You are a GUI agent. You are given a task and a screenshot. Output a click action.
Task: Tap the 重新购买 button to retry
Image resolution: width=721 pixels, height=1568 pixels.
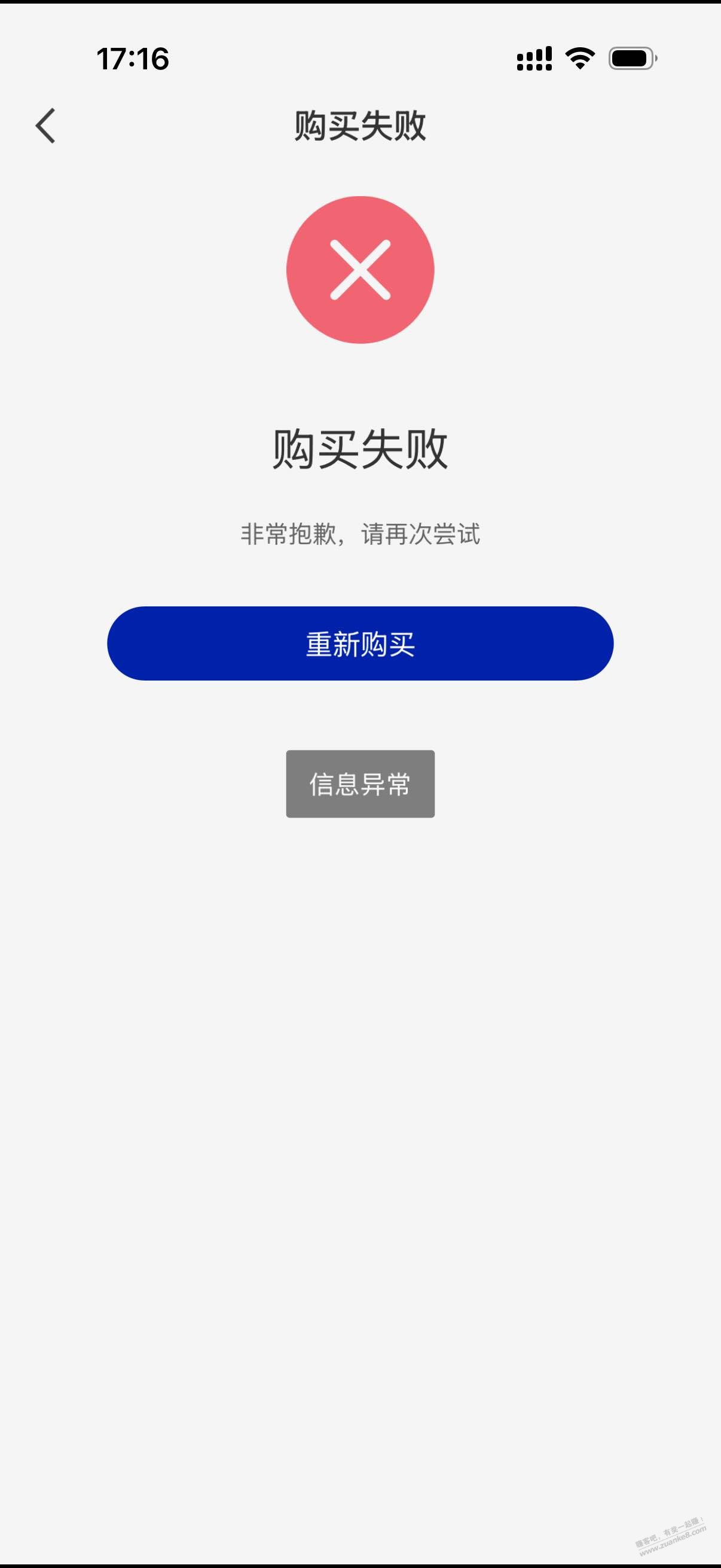360,643
